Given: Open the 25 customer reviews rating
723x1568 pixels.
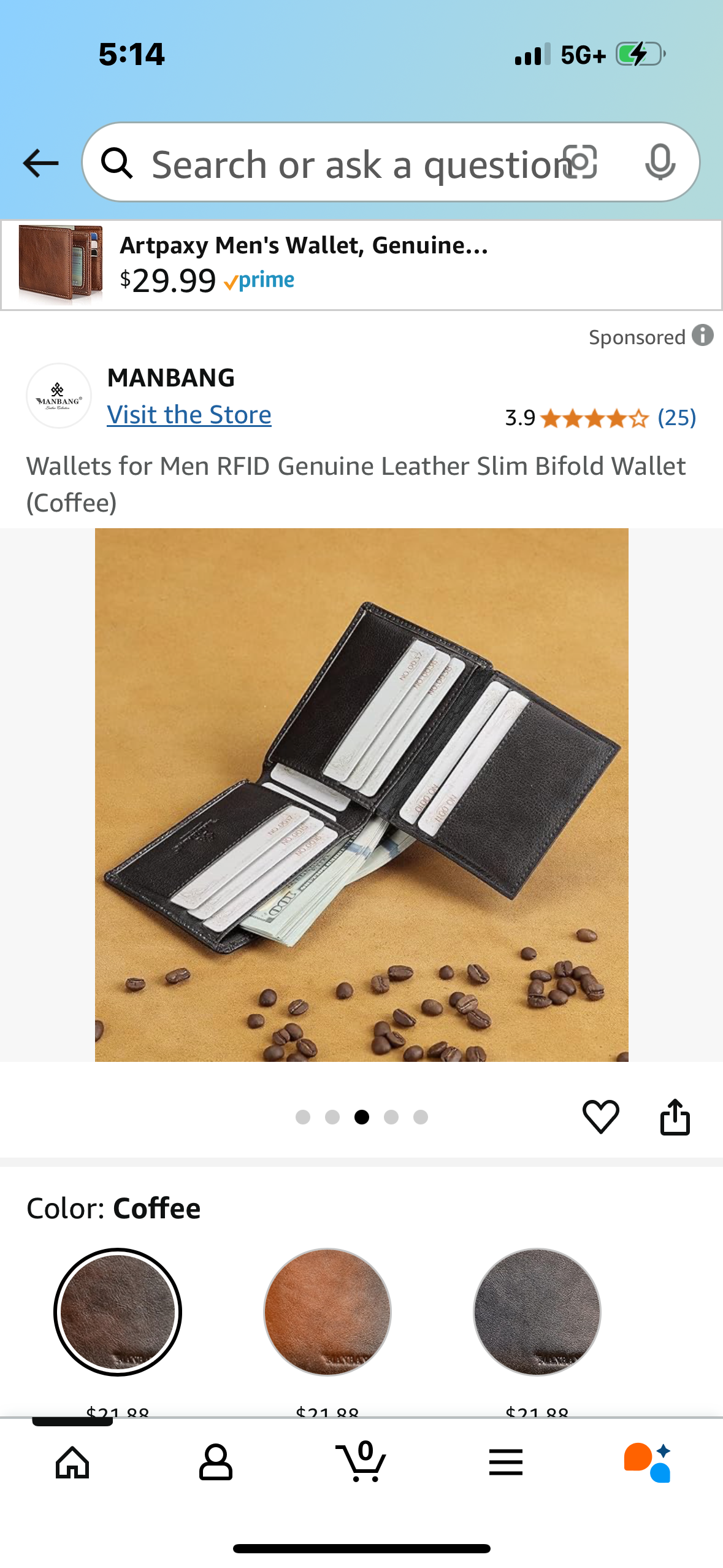Looking at the screenshot, I should (x=600, y=418).
